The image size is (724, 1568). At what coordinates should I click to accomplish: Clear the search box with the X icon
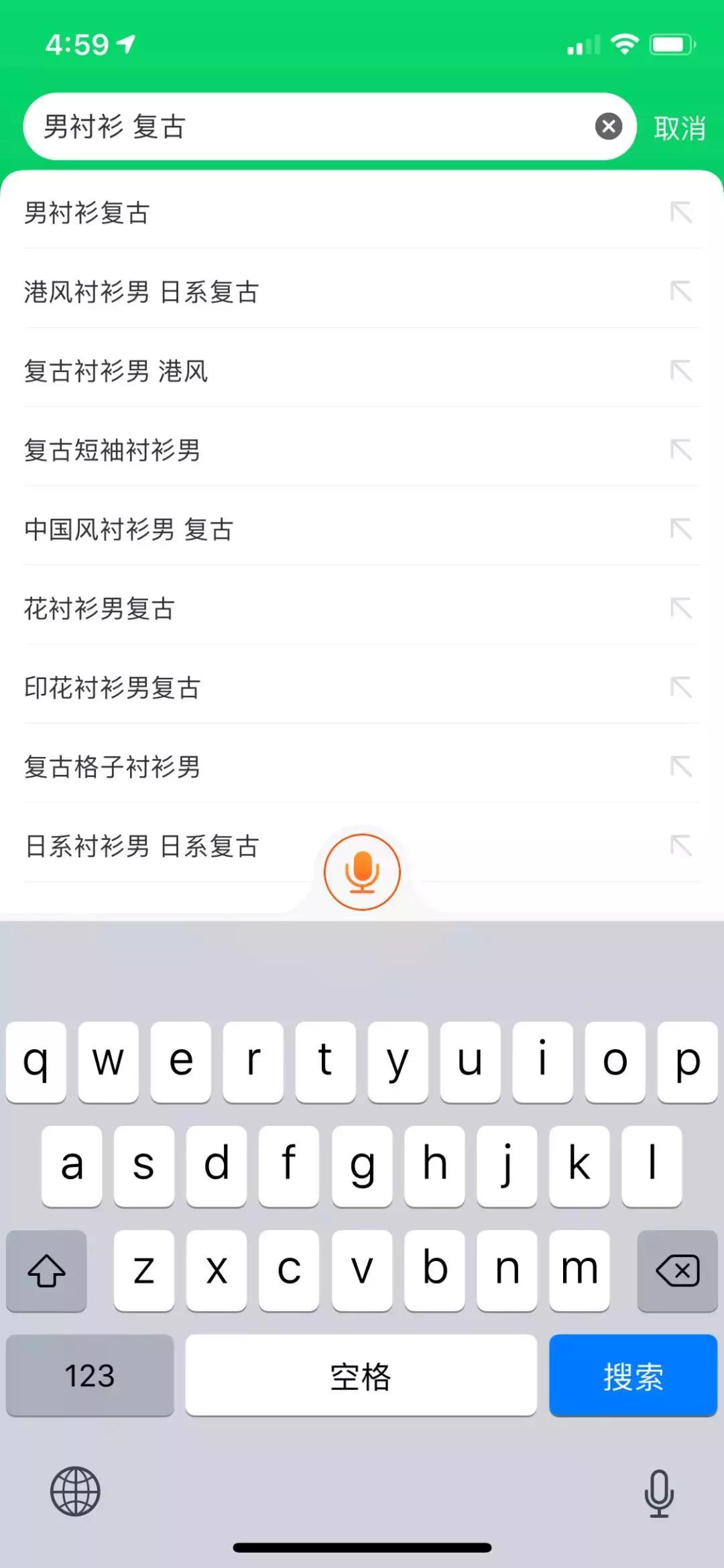pyautogui.click(x=607, y=126)
